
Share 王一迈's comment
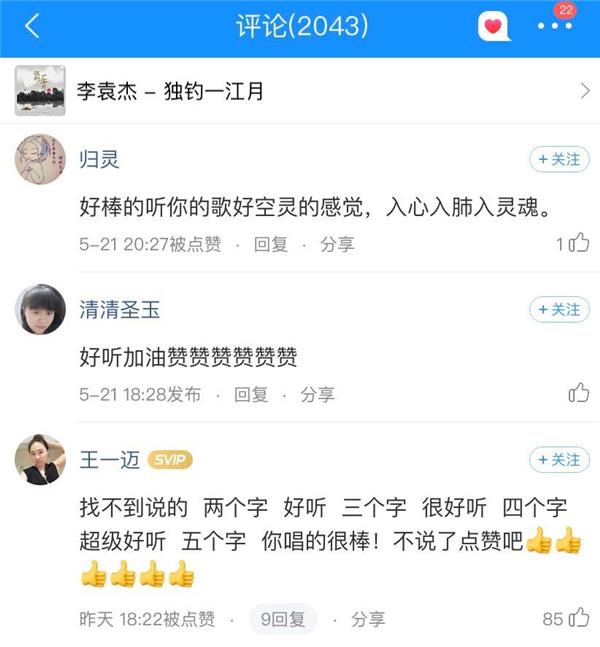[x=368, y=619]
